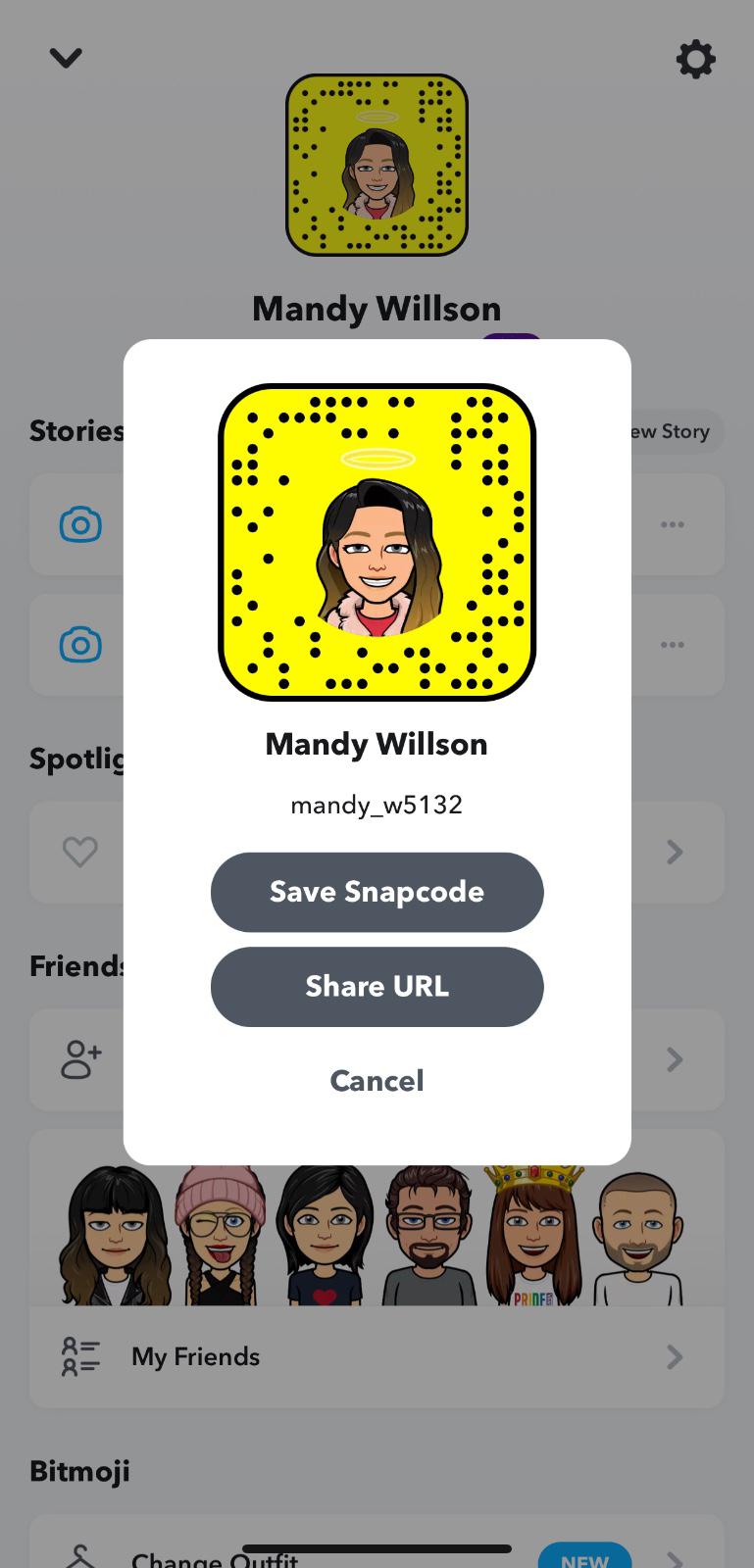Screen dimensions: 754x1568
Task: Collapse the profile with the down chevron
Action: 66,59
